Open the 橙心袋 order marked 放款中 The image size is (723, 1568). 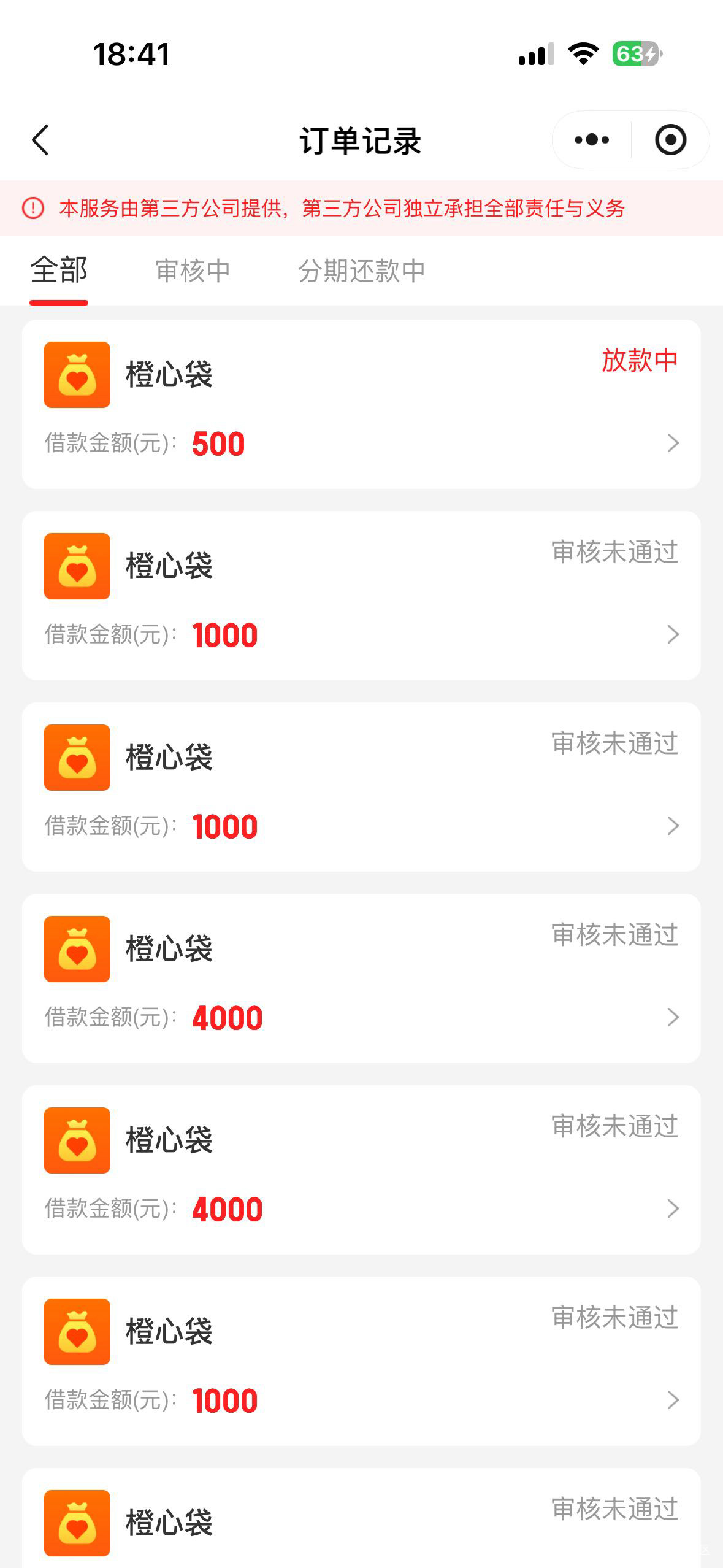(x=361, y=404)
